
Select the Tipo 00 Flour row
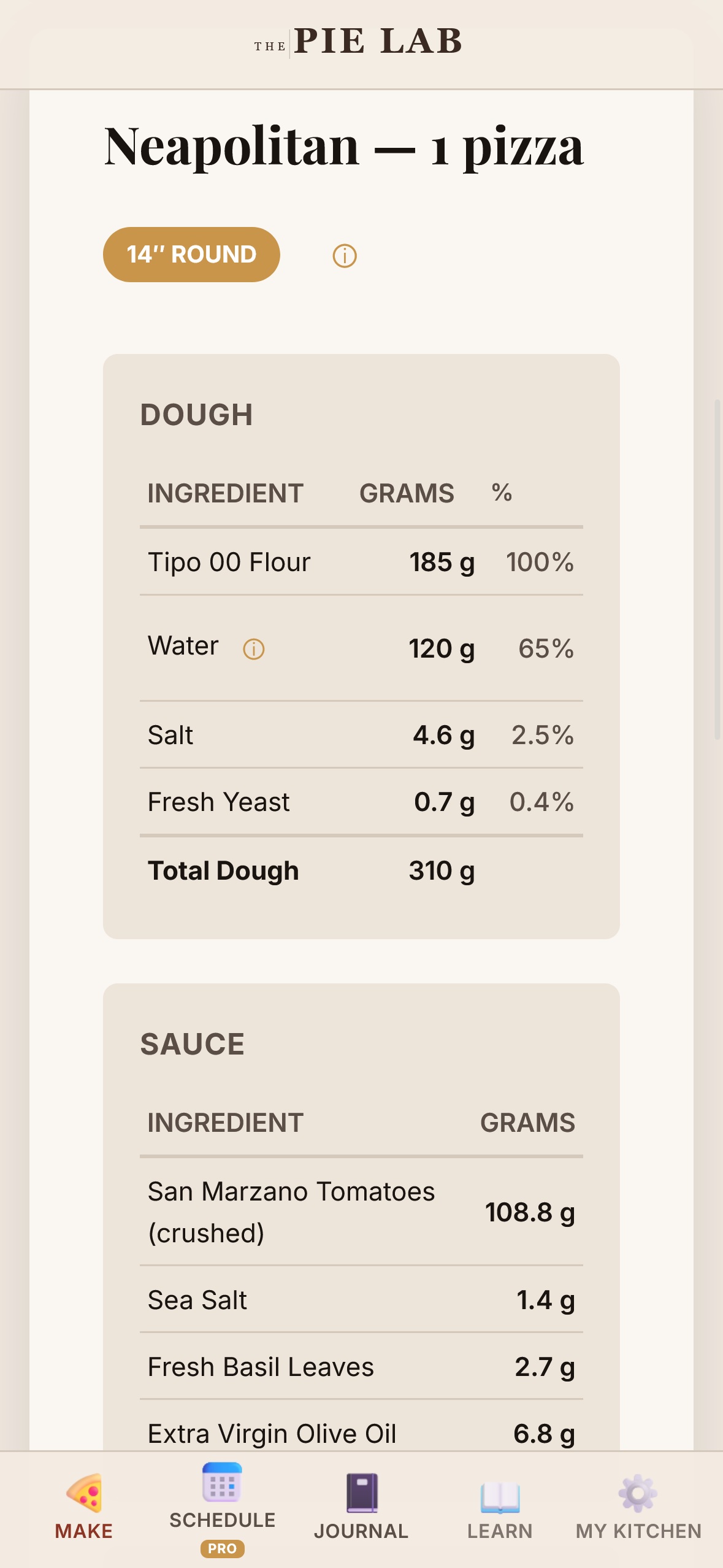coord(361,561)
